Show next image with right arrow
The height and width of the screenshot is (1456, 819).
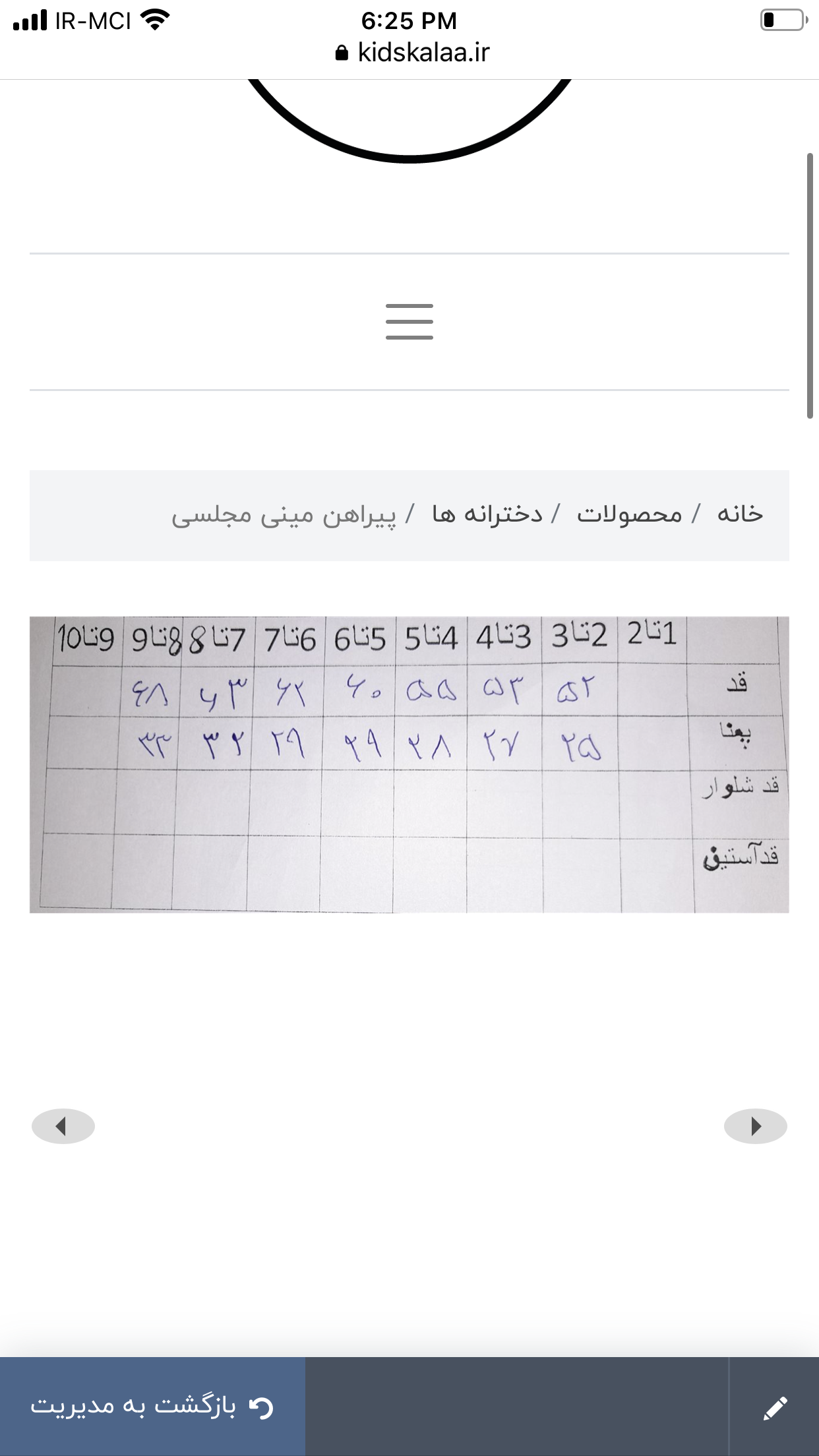point(756,1126)
